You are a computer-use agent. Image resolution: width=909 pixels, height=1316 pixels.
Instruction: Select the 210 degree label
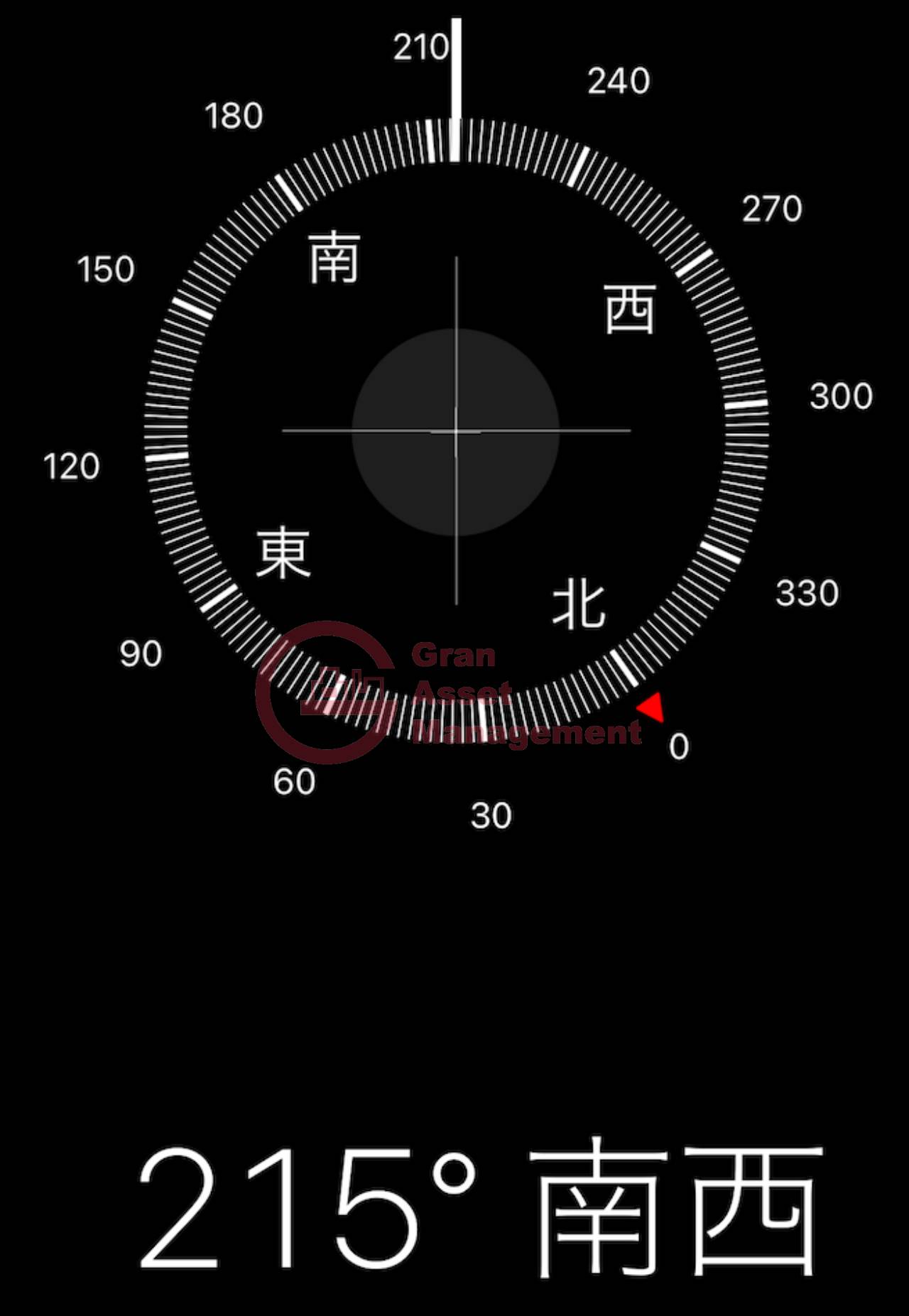coord(422,47)
